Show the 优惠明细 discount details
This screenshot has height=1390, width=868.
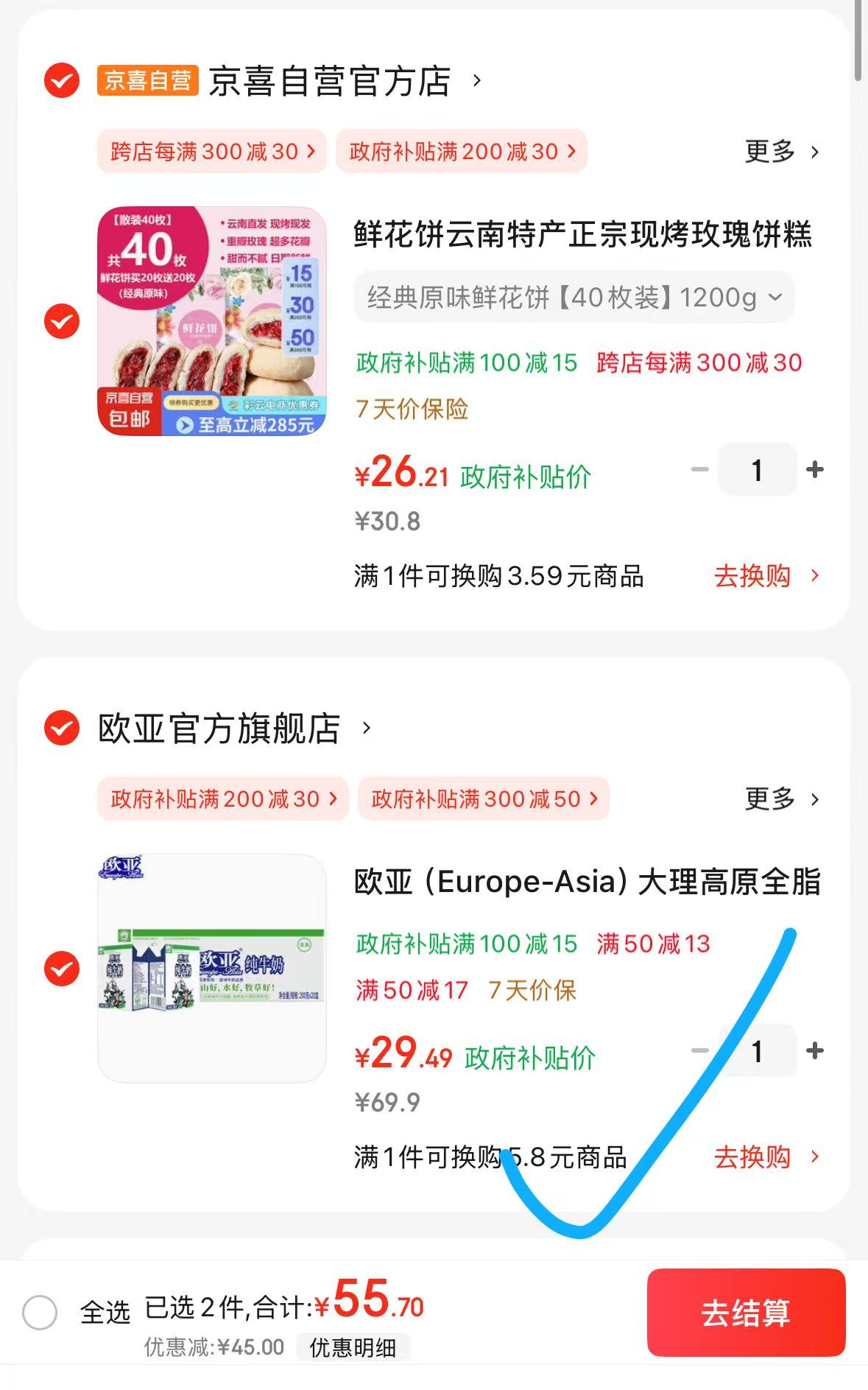[353, 1347]
